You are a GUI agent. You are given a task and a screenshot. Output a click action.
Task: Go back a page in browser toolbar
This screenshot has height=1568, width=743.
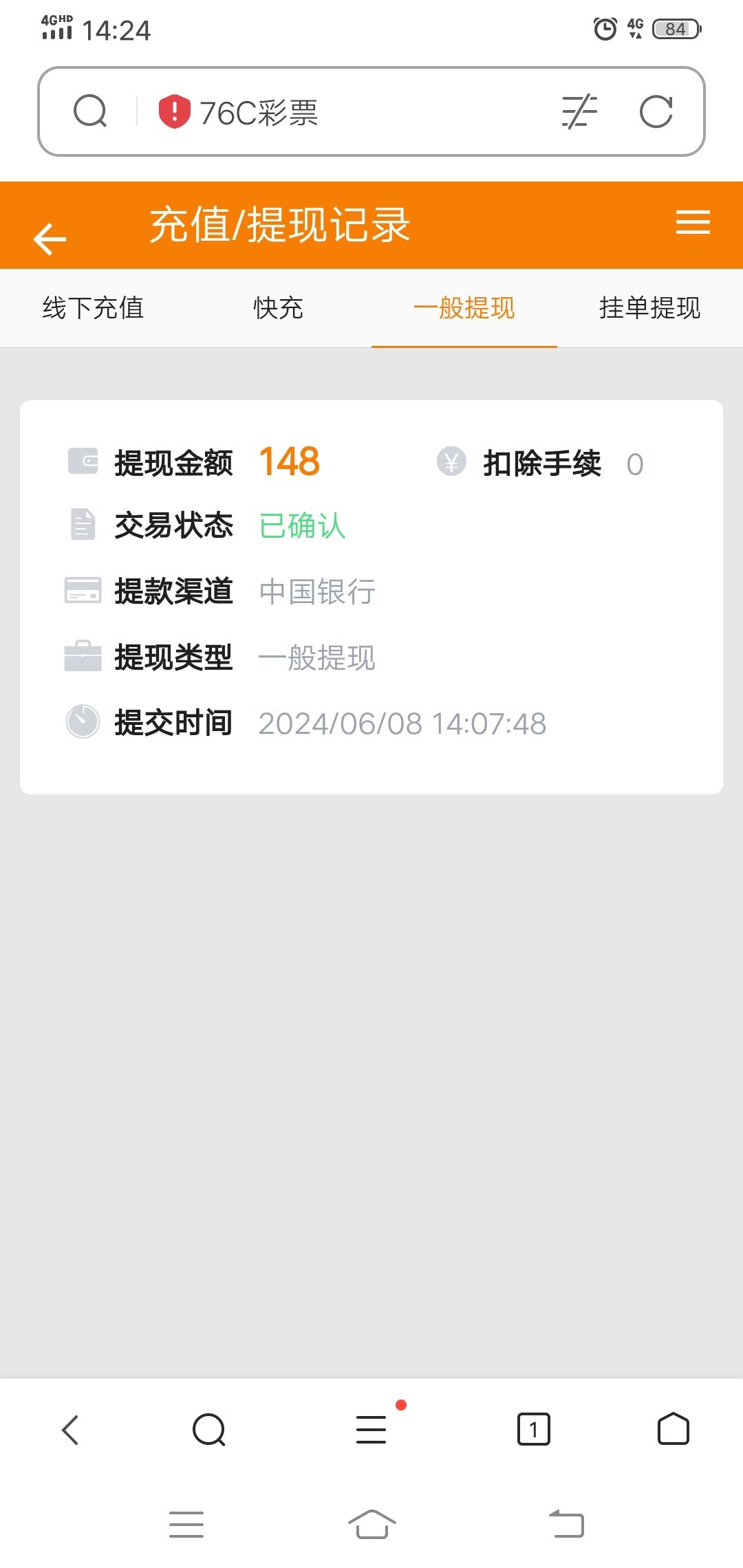click(x=70, y=1430)
